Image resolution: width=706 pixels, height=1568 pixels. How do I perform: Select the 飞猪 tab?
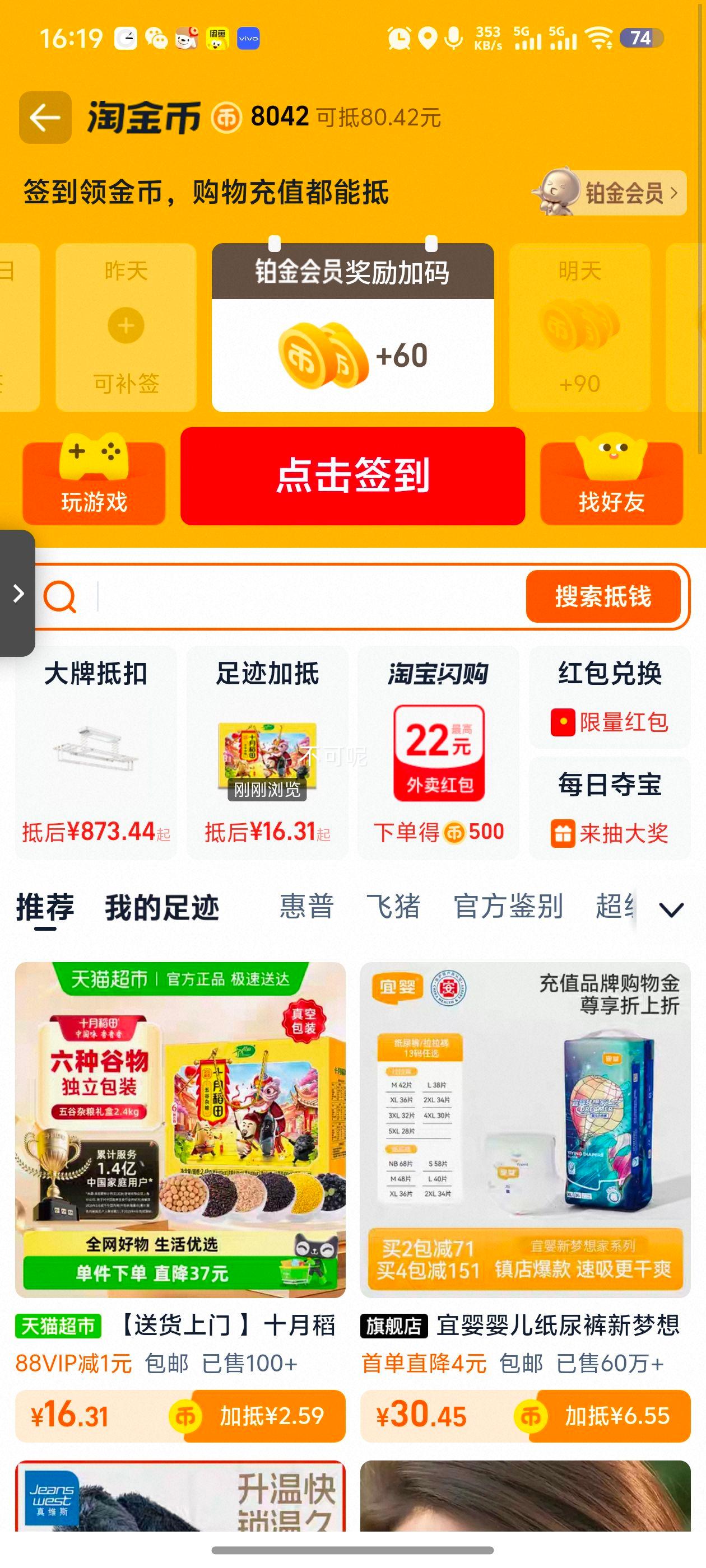coord(396,907)
